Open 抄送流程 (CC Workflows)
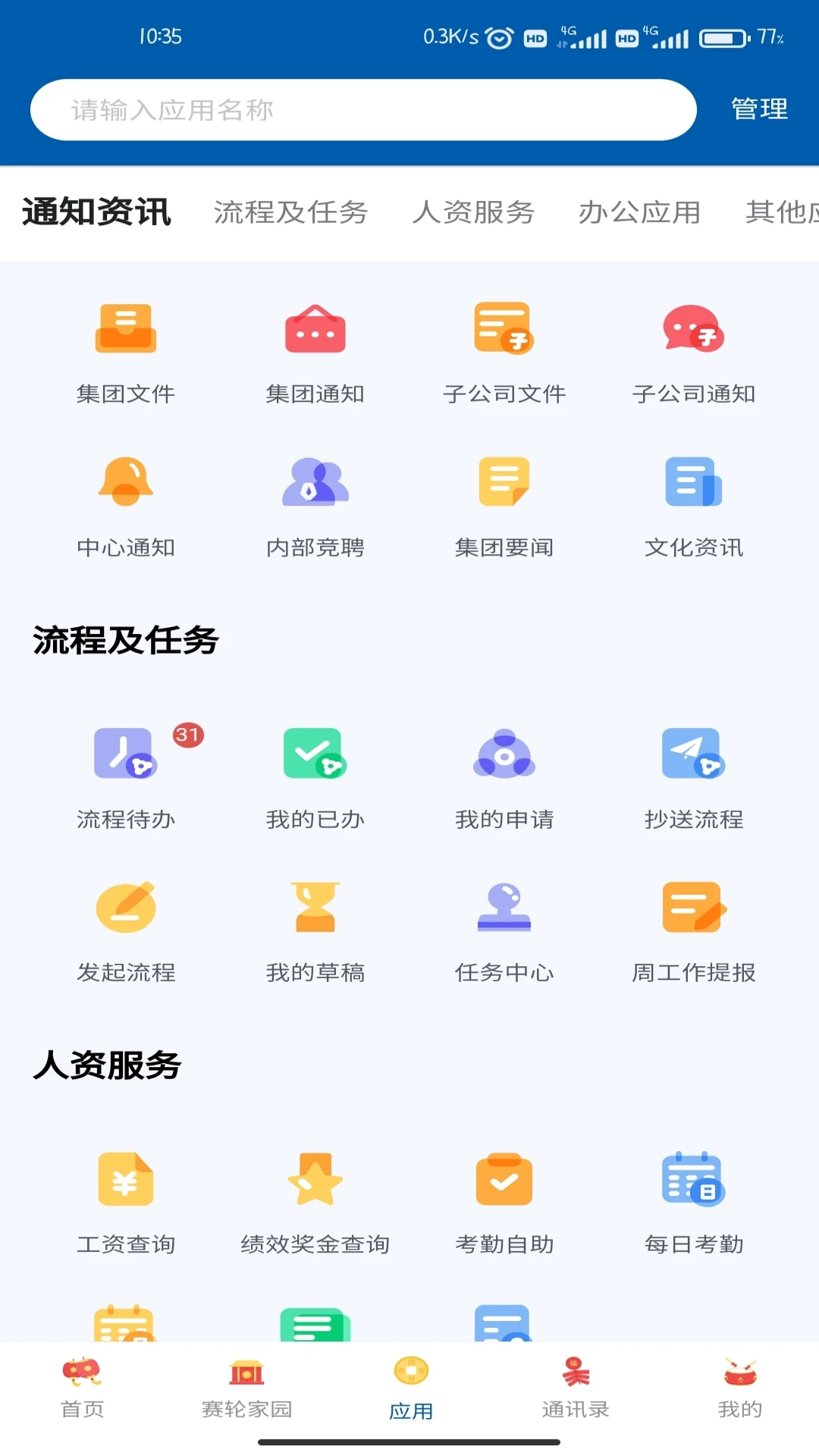 (692, 773)
